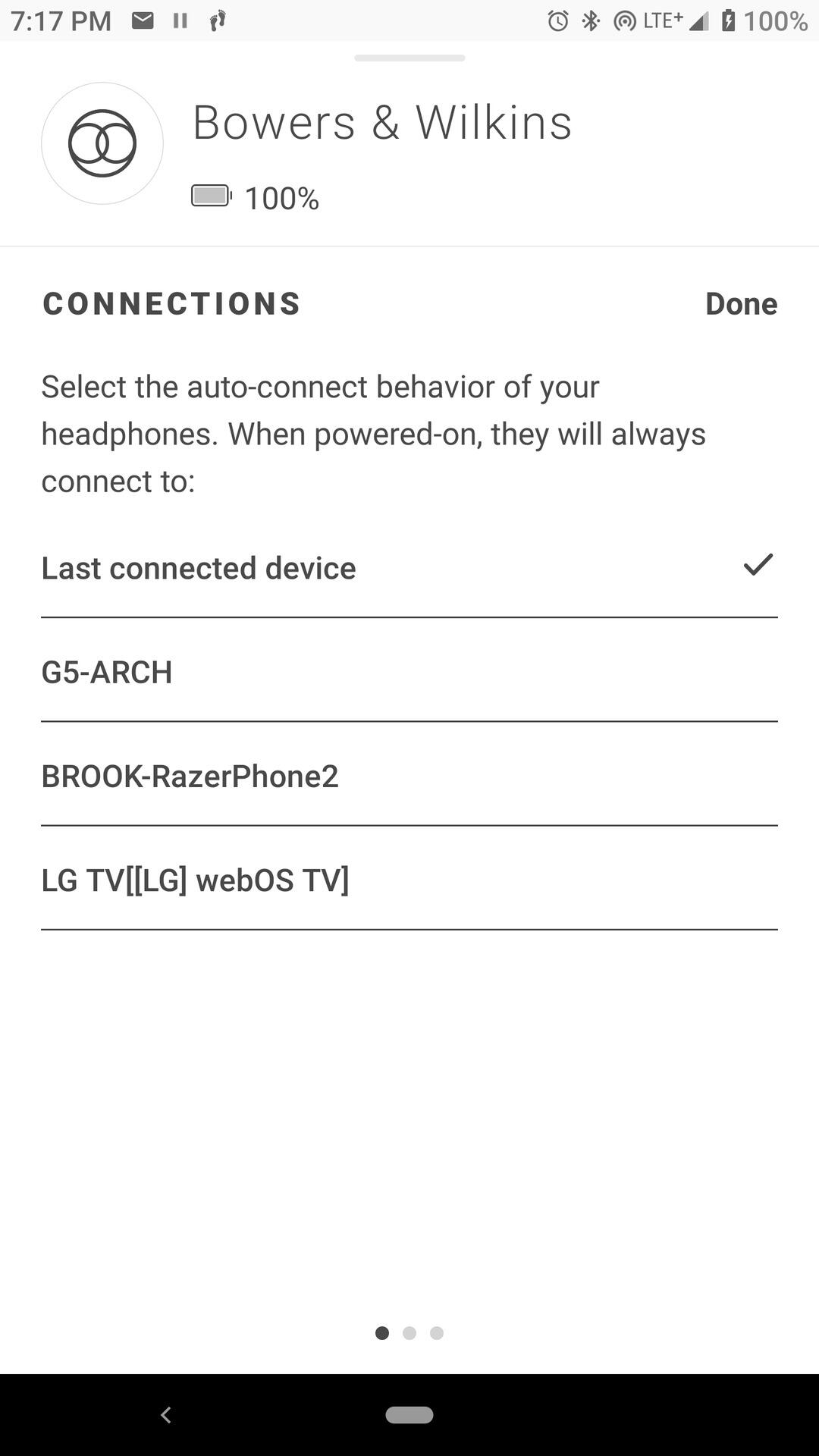Tap the system back arrow
Screen dimensions: 819x1456
click(x=166, y=1414)
